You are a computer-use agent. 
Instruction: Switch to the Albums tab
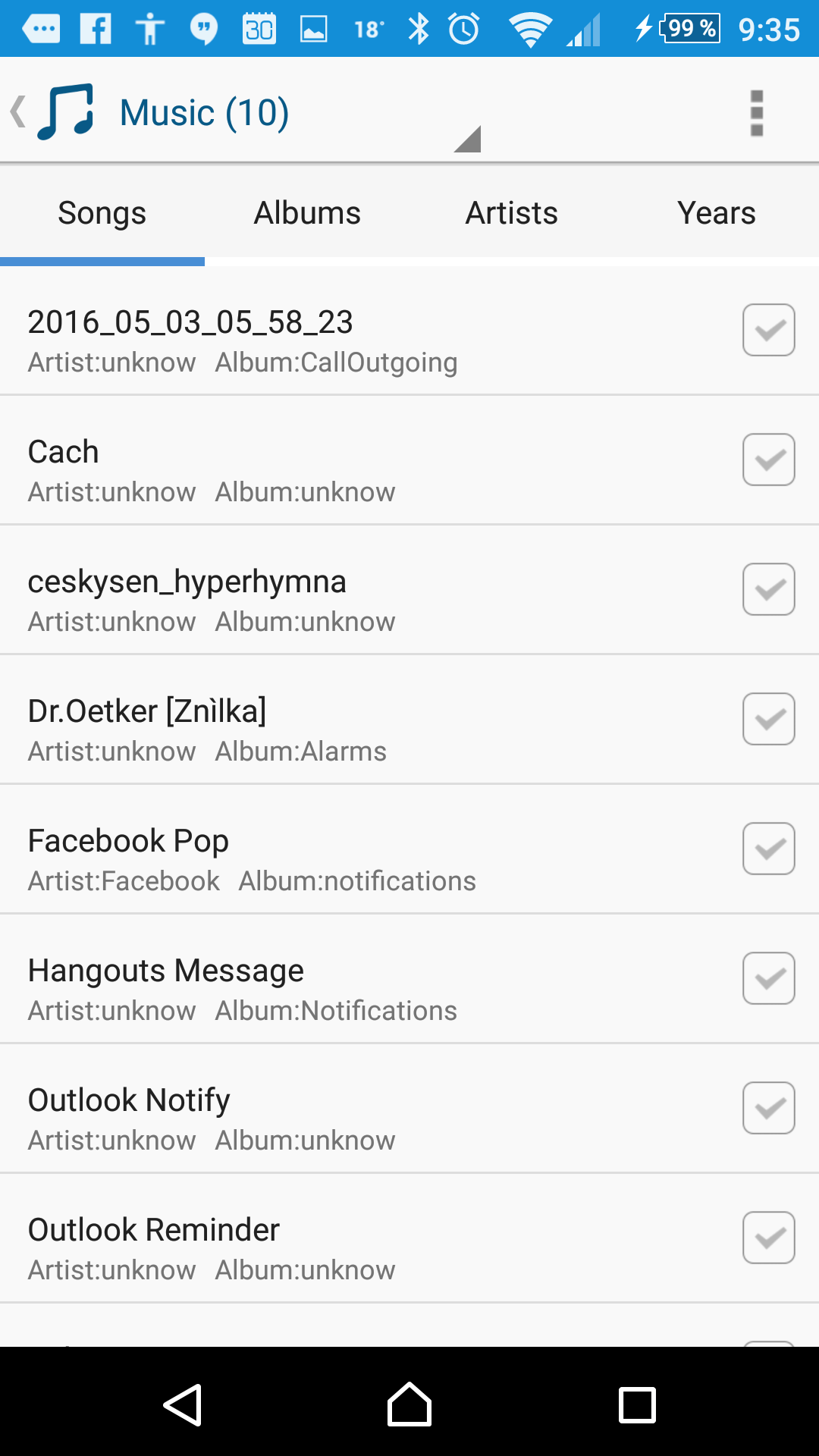307,213
